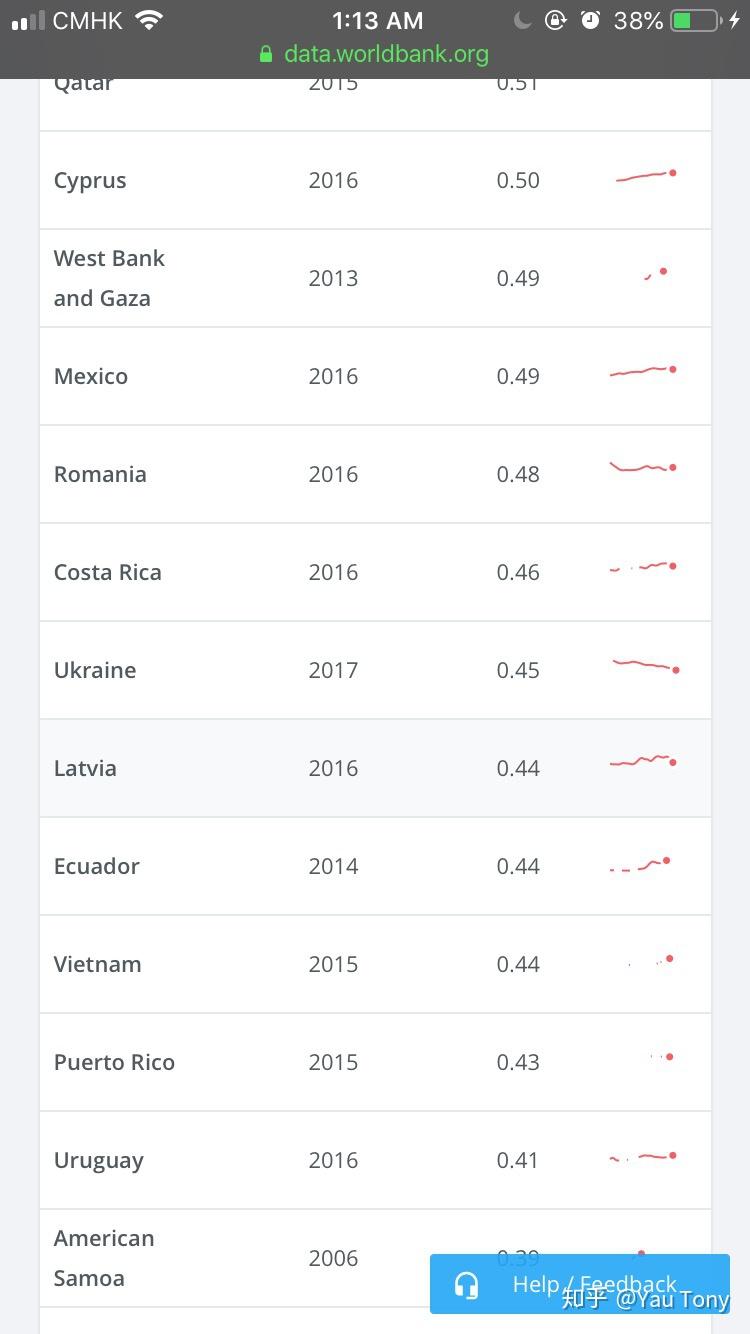
Task: Open the Costa Rica row
Action: tap(108, 573)
